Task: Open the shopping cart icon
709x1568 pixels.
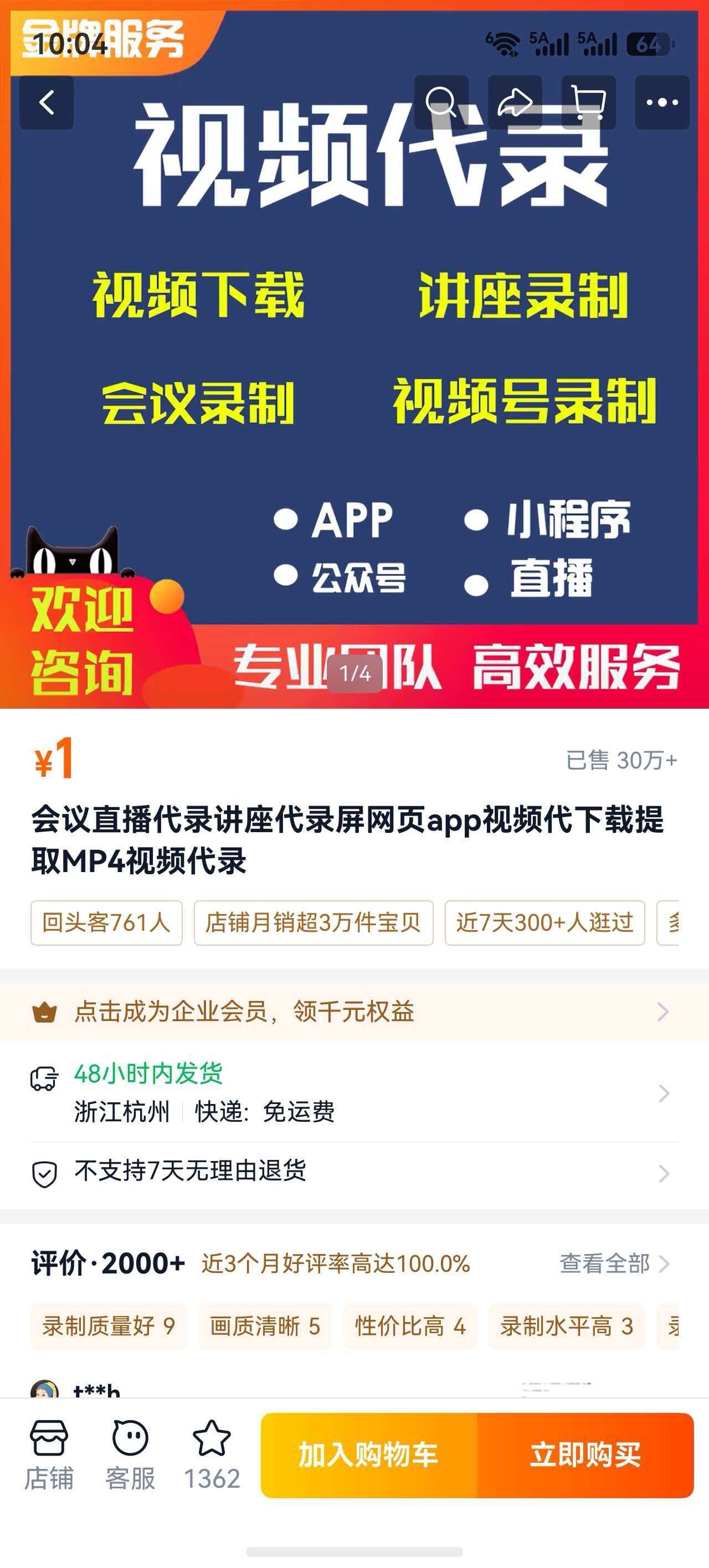Action: click(588, 102)
